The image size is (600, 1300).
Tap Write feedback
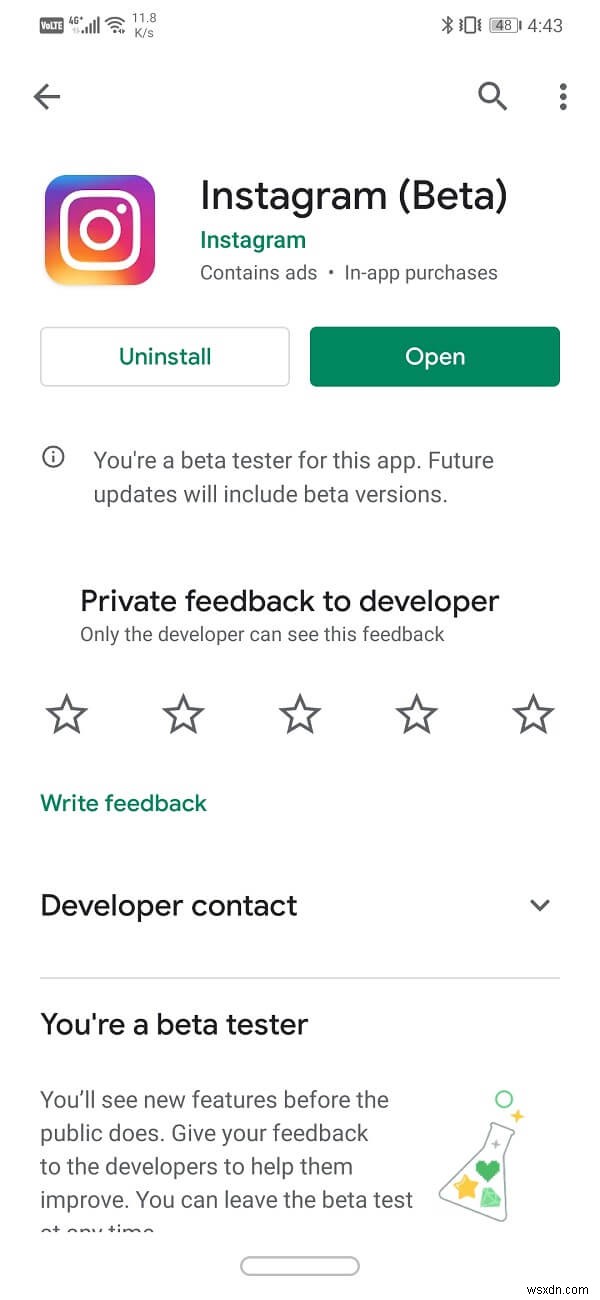click(124, 803)
